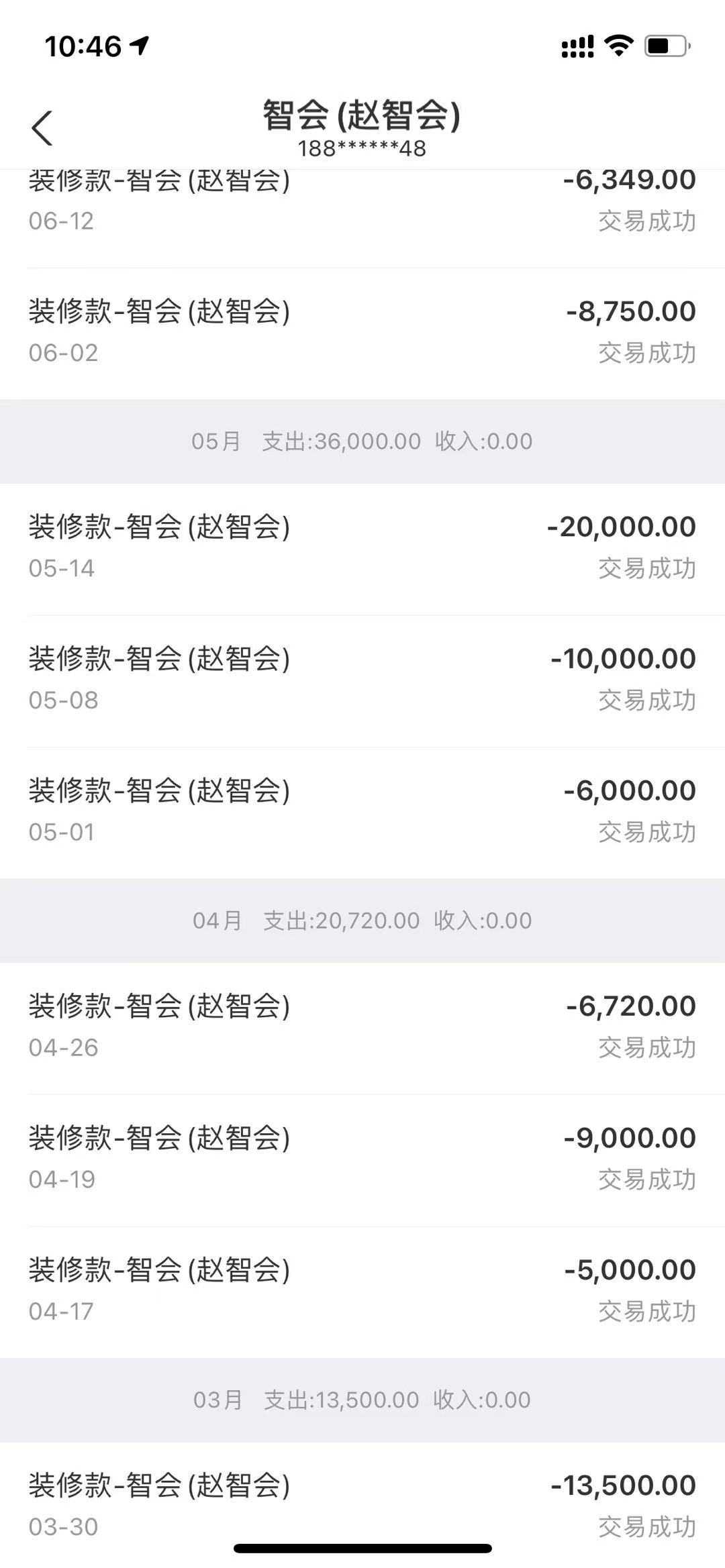This screenshot has height=1568, width=725.
Task: Open the 05-01 transaction of -6,000.00
Action: tap(362, 811)
